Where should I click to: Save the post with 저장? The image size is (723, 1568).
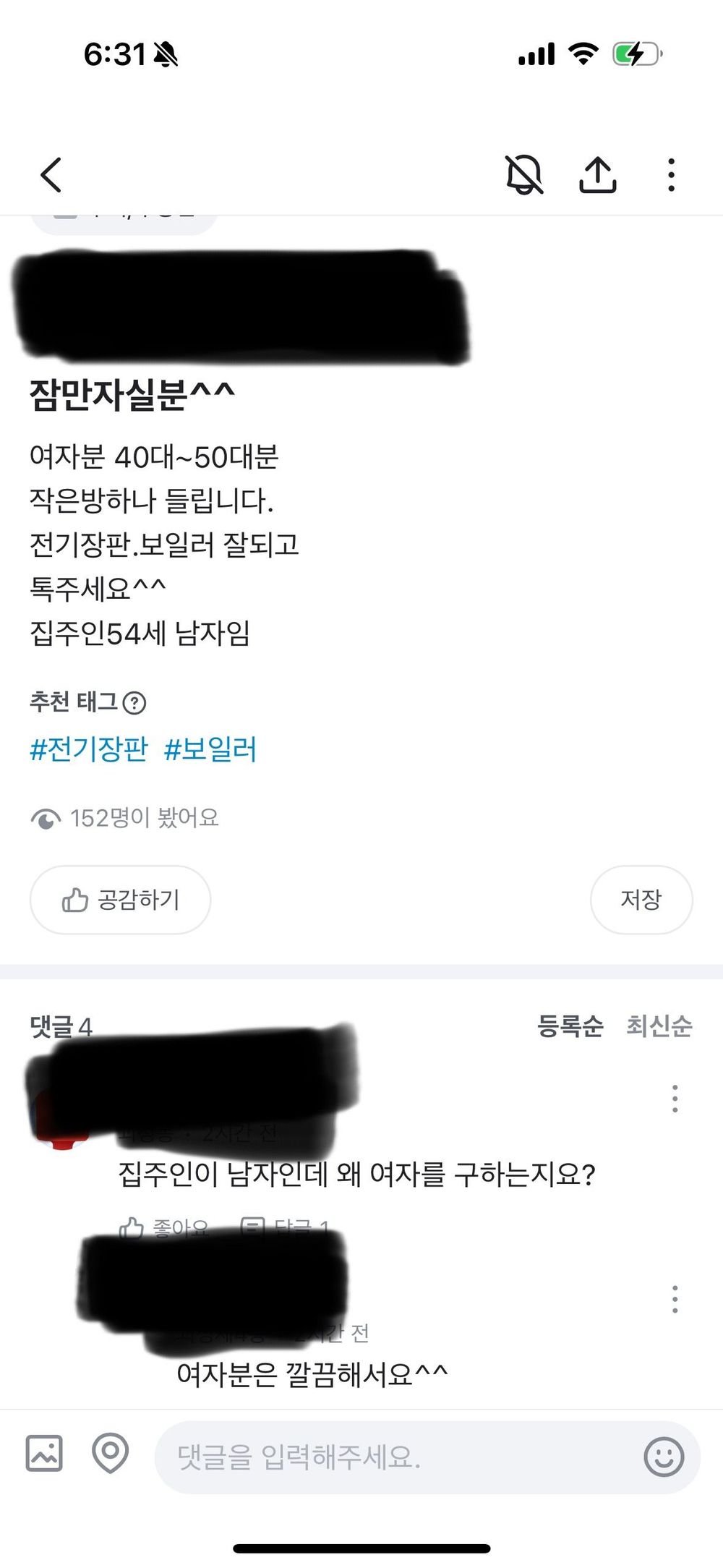[x=641, y=900]
